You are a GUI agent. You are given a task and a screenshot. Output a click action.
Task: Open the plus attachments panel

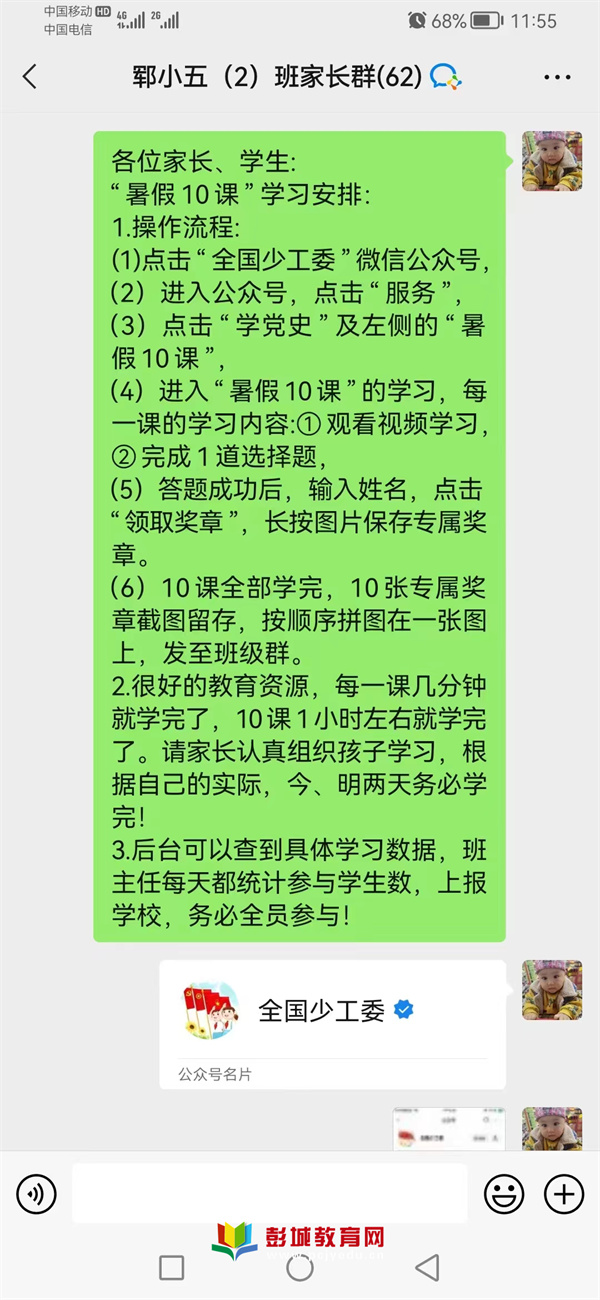click(563, 1193)
